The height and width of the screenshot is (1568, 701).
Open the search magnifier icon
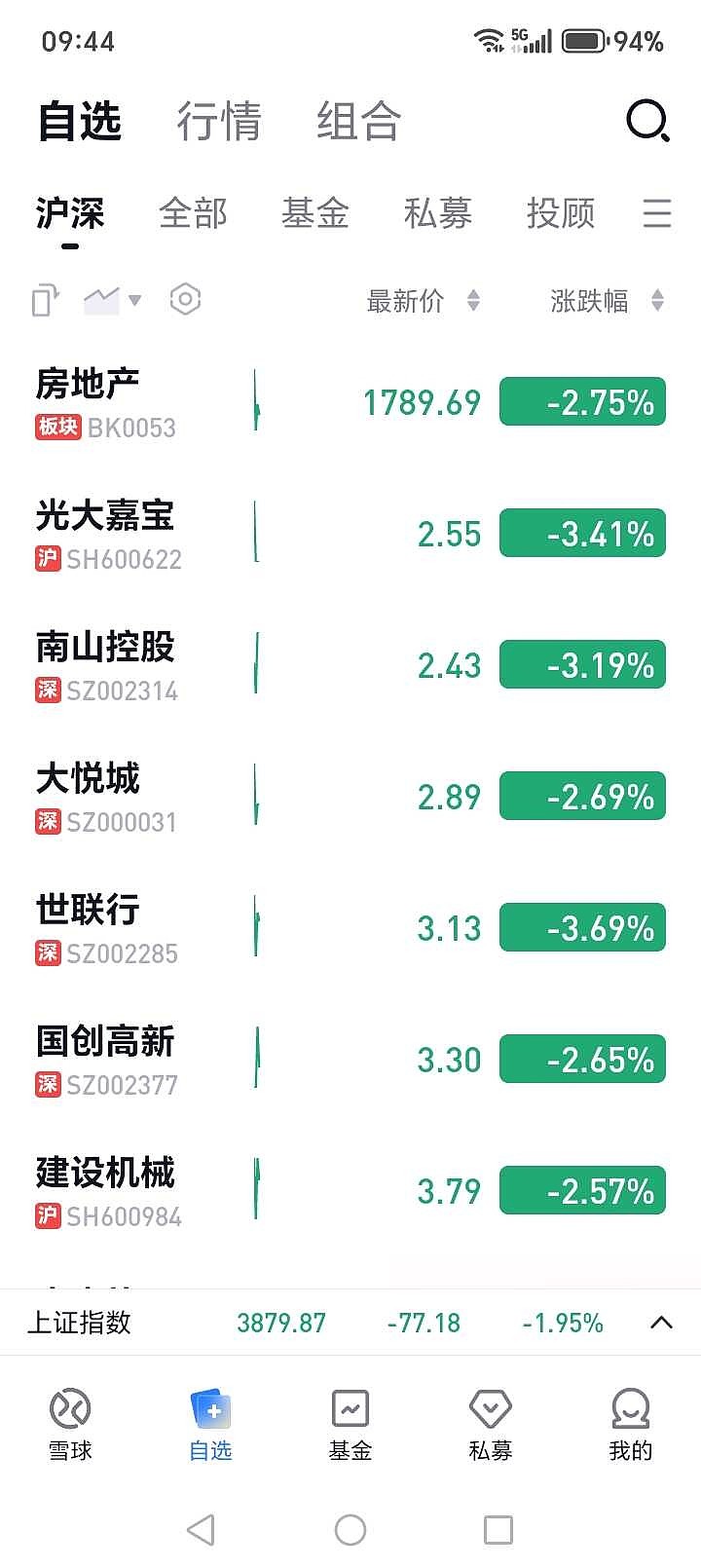click(647, 122)
